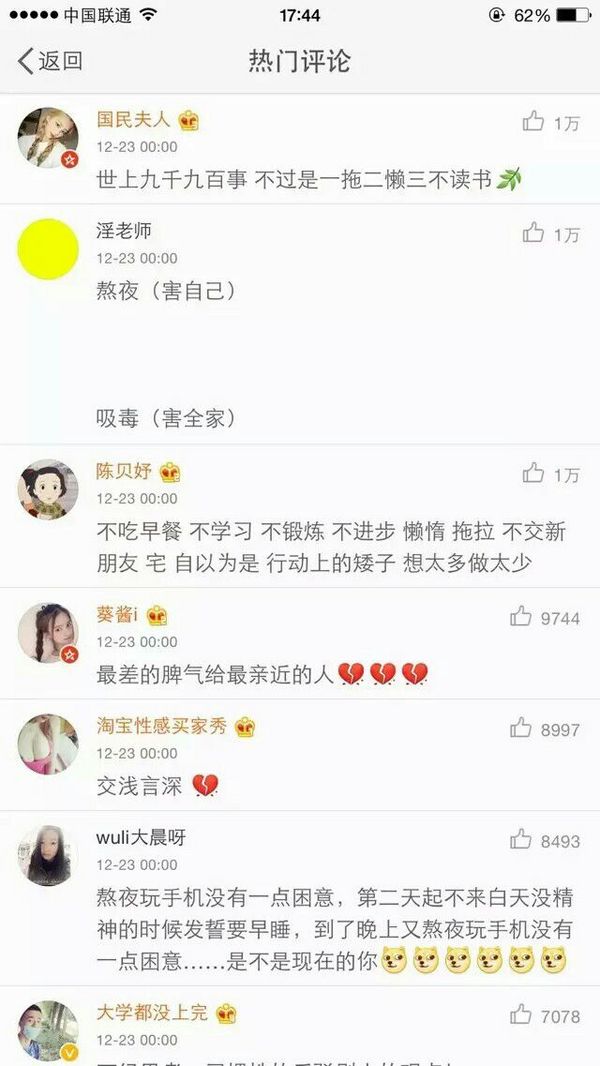This screenshot has height=1066, width=600.
Task: View 淘宝性感买家秀's avatar
Action: [48, 745]
